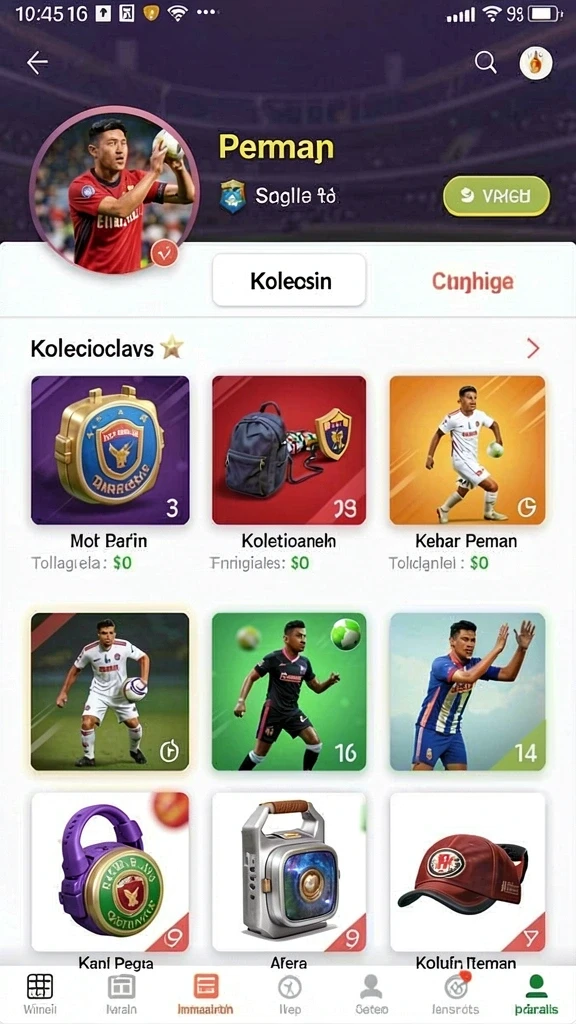576x1024 pixels.
Task: Switch to the Wineil bottom tab
Action: point(39,993)
